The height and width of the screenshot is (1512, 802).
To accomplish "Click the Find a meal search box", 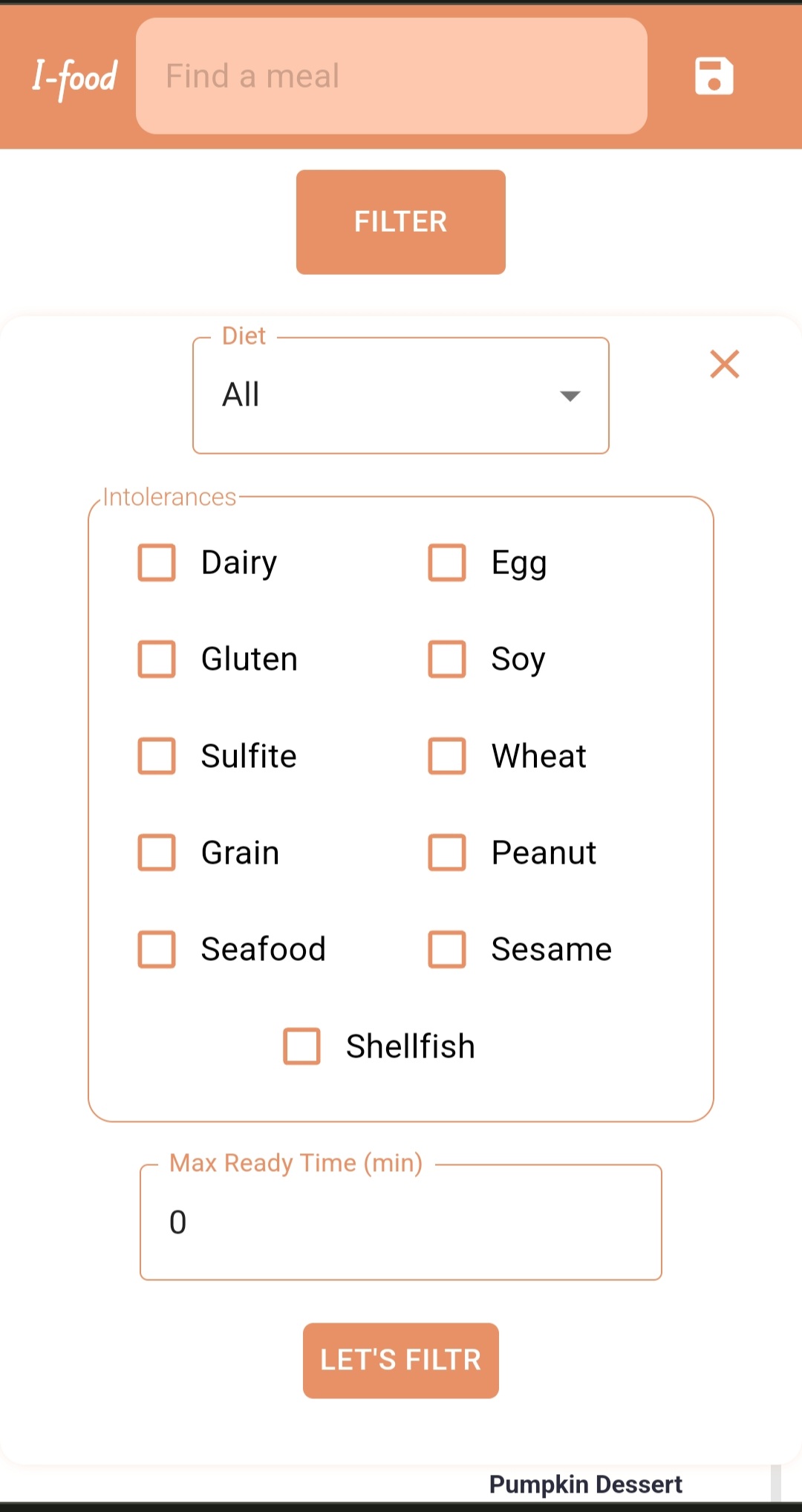I will tap(394, 76).
